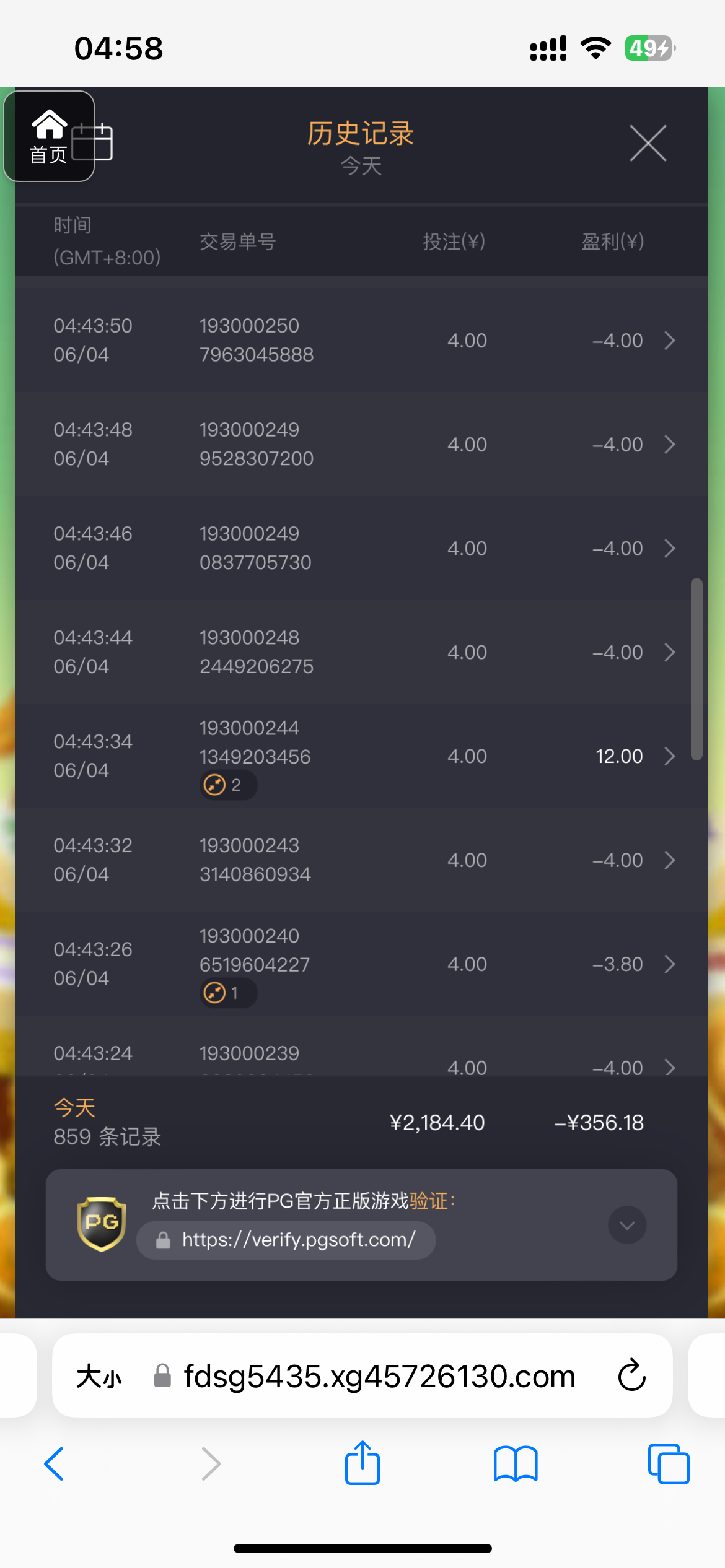The width and height of the screenshot is (725, 1568).
Task: Expand the PG verification banner chevron
Action: pyautogui.click(x=627, y=1225)
